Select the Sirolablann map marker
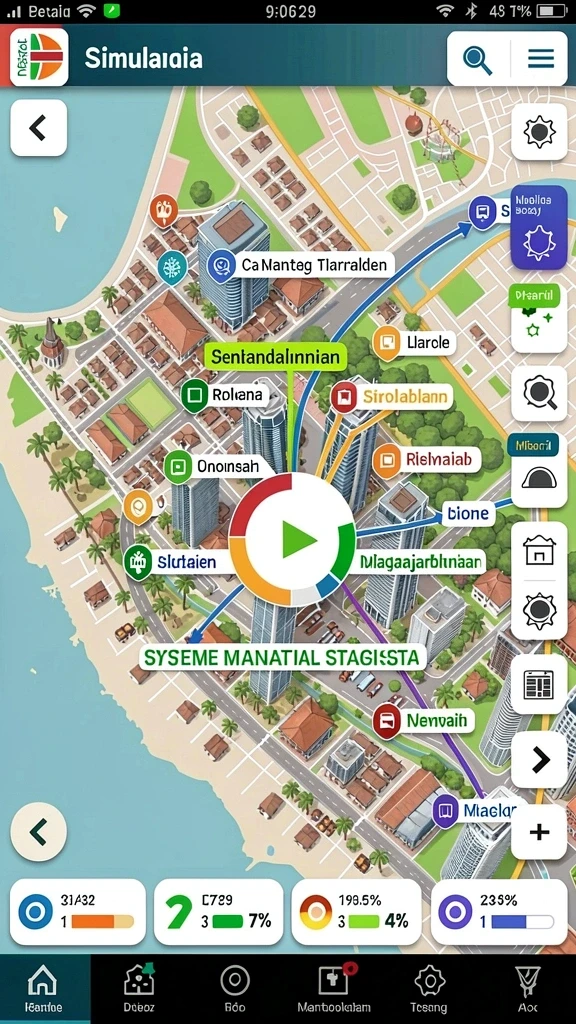The height and width of the screenshot is (1024, 576). (392, 396)
